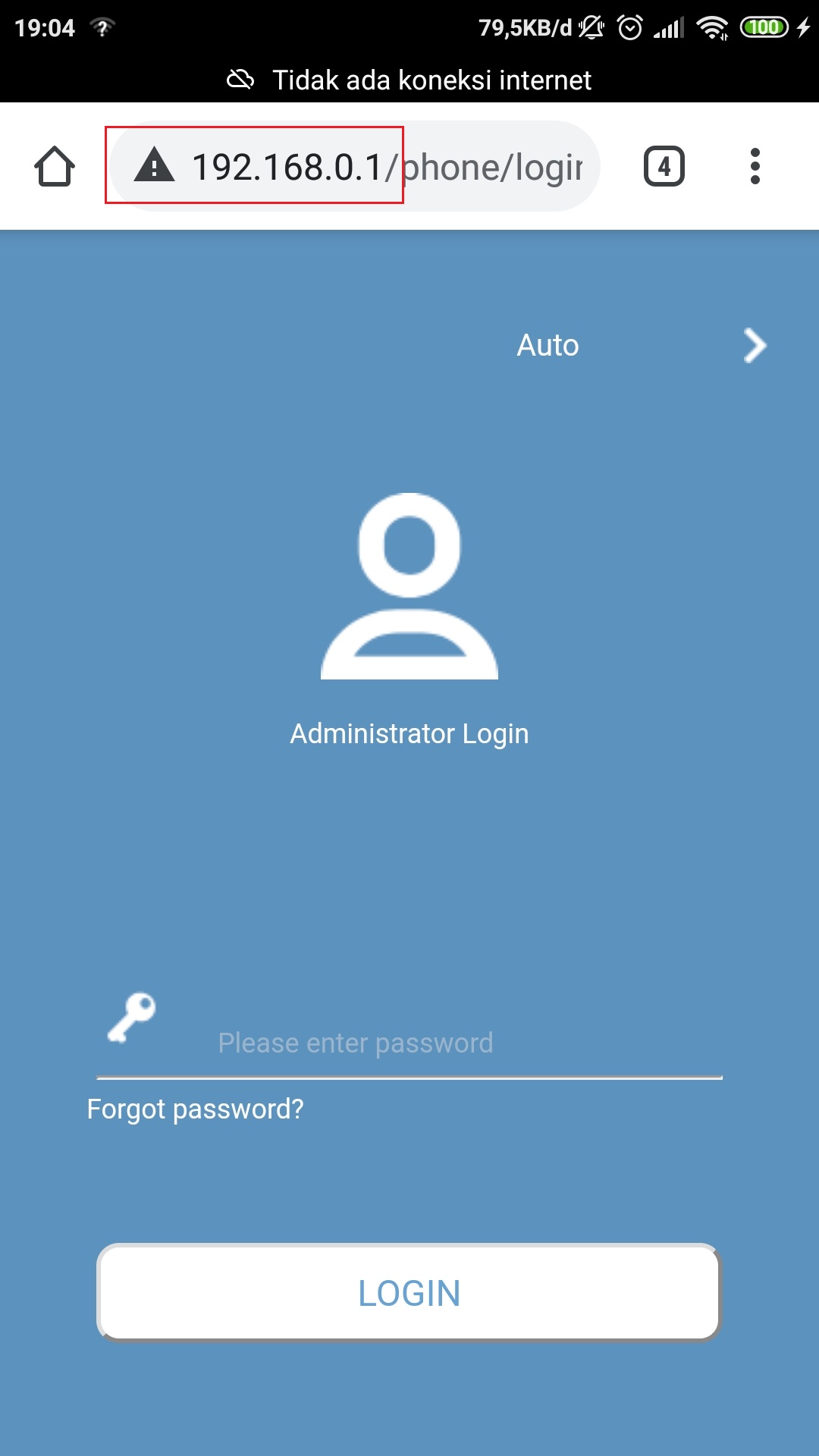Open the Forgot password link
Viewport: 819px width, 1456px height.
point(195,1109)
